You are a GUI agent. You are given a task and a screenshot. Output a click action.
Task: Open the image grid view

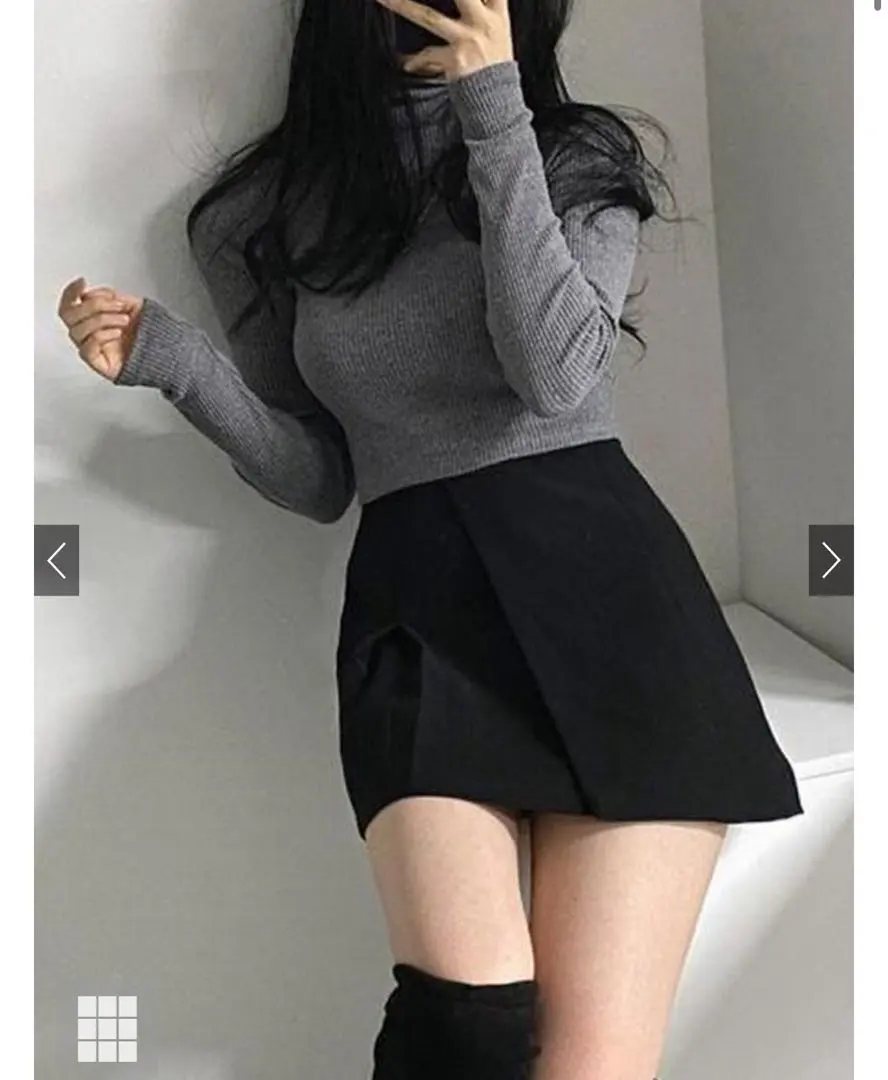[x=107, y=1028]
